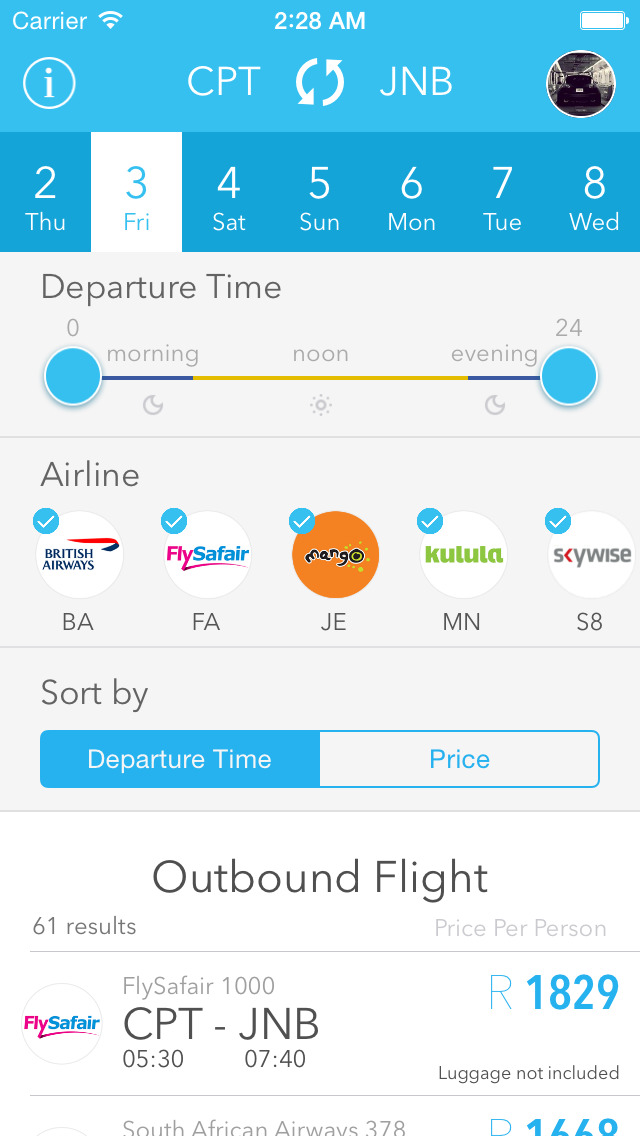Select Wednesday the 8th
This screenshot has width=640, height=1136.
594,192
